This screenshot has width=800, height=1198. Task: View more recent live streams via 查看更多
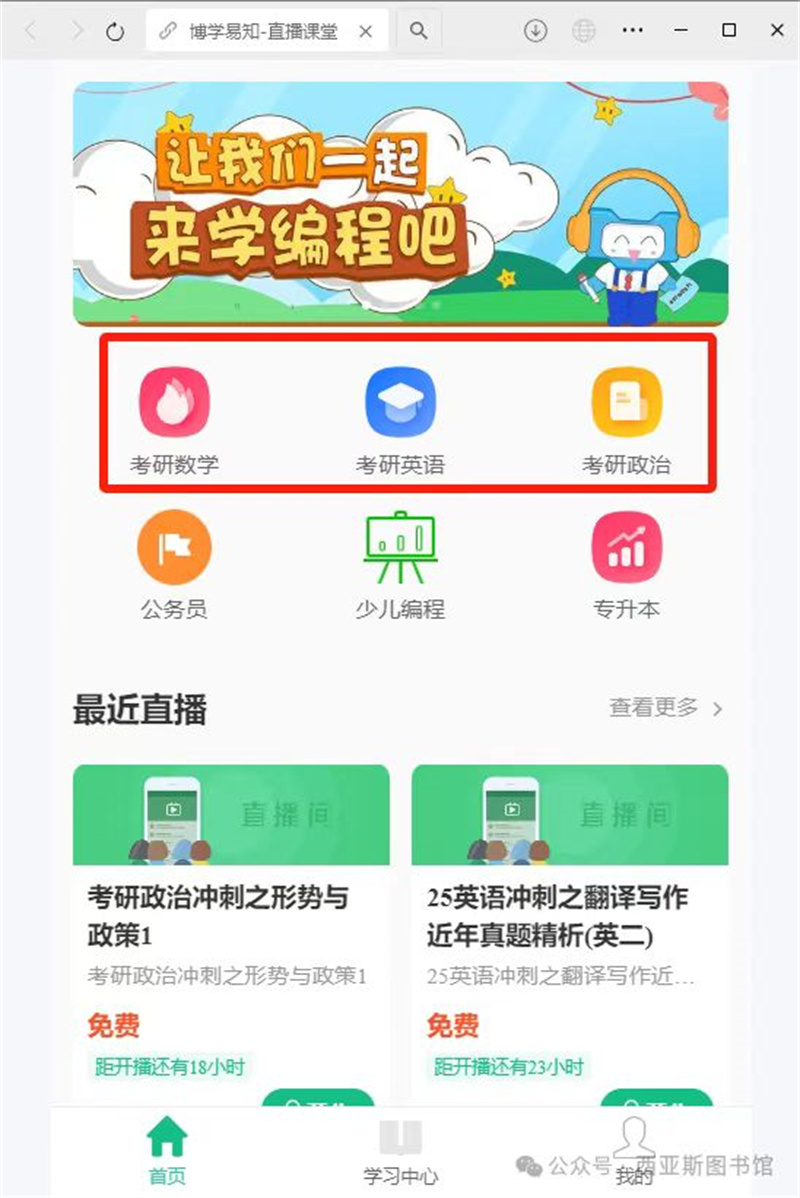click(665, 708)
